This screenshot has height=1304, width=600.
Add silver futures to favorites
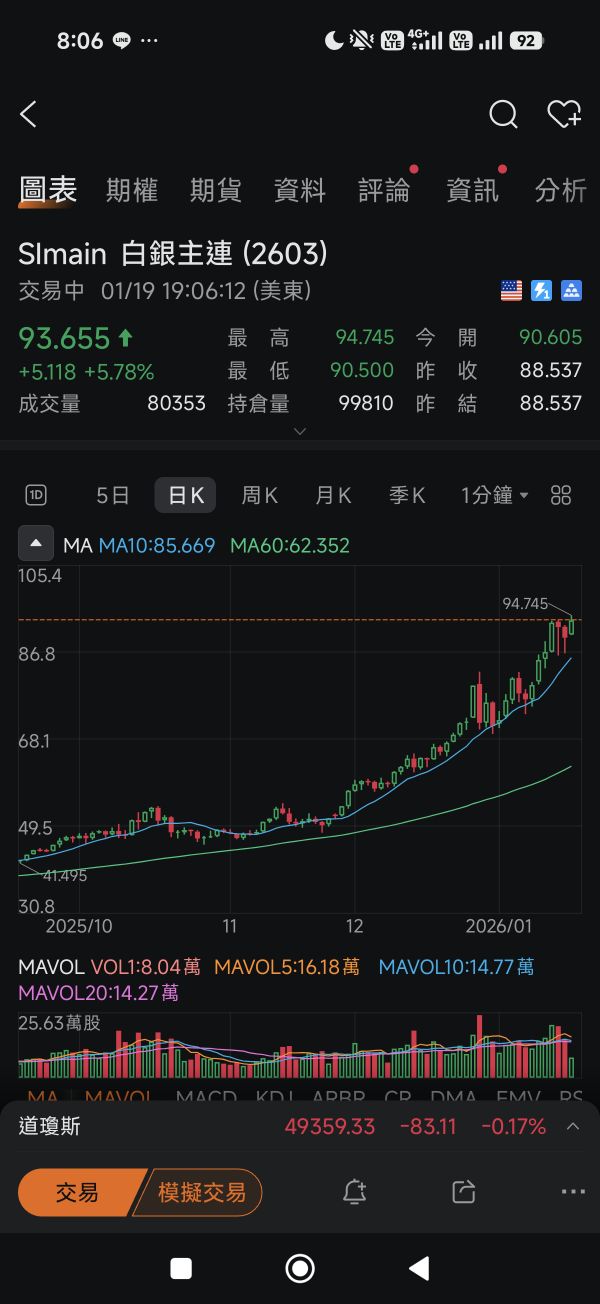(564, 115)
